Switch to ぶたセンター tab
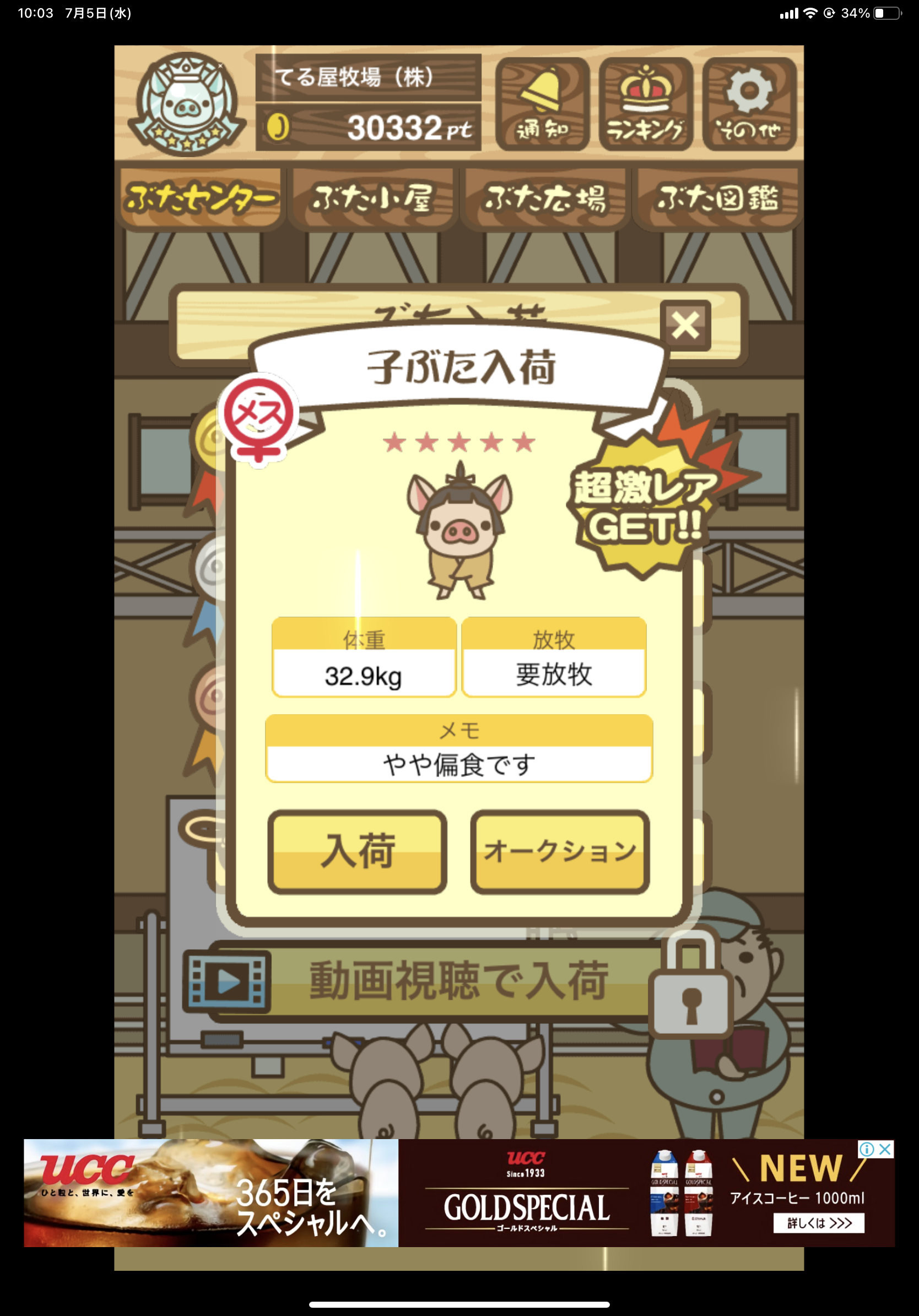919x1316 pixels. (x=201, y=199)
